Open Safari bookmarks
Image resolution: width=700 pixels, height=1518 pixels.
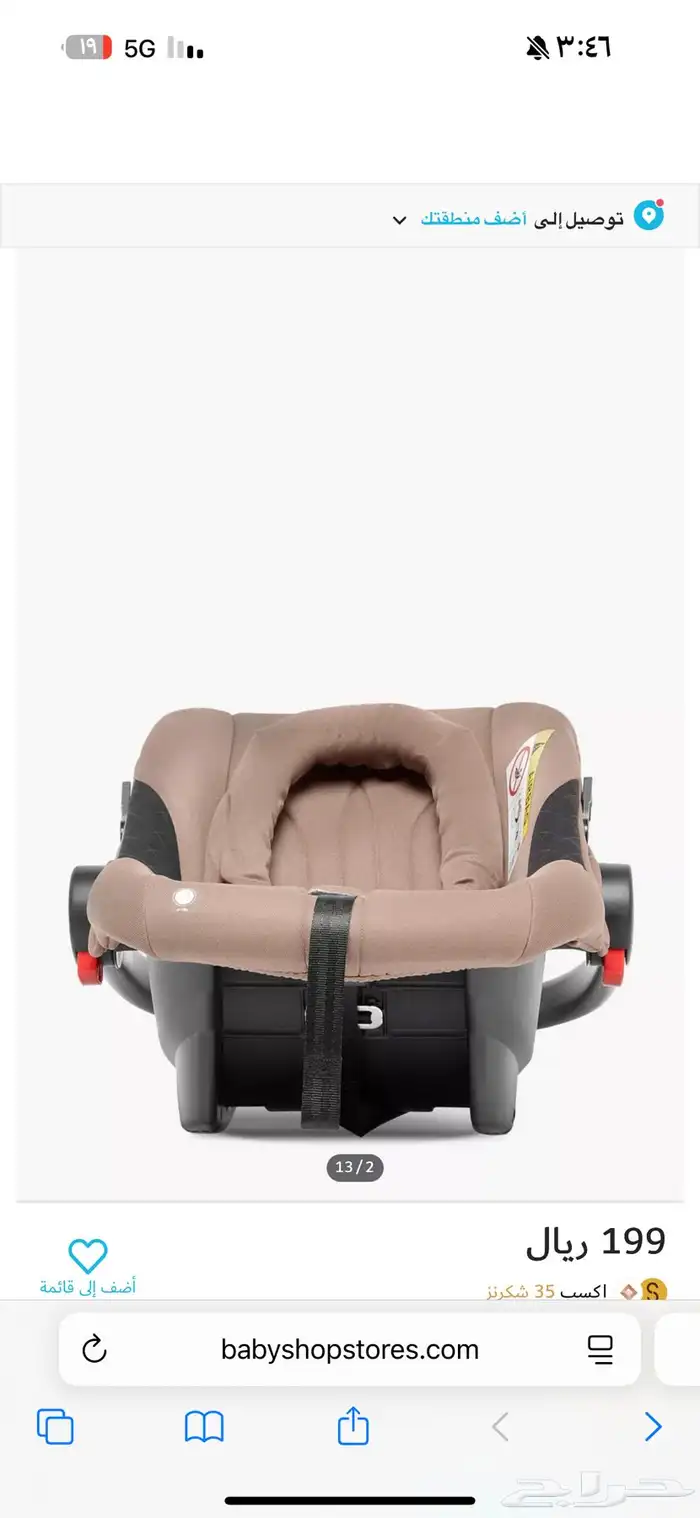click(204, 1427)
